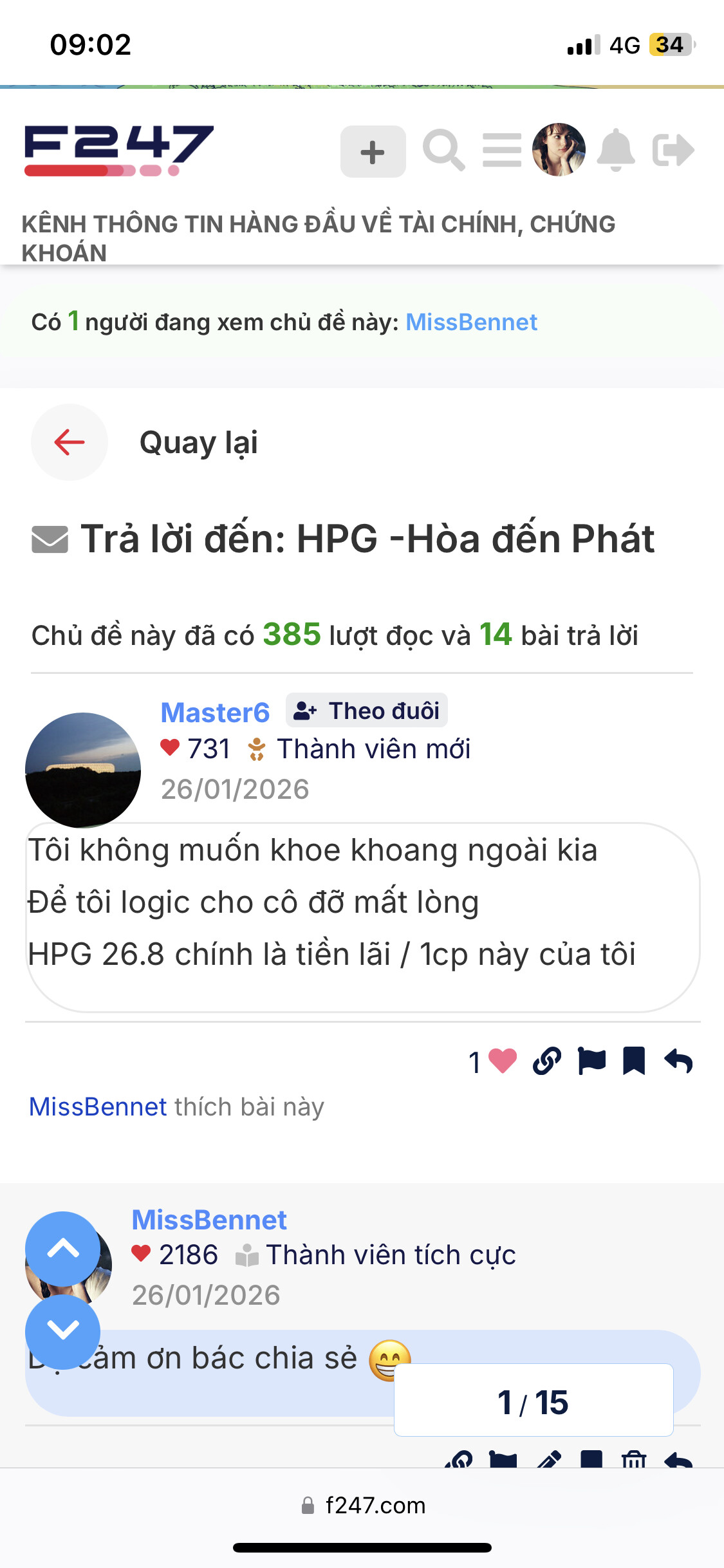Open the profile avatar in the header
This screenshot has width=724, height=1568.
click(x=559, y=150)
